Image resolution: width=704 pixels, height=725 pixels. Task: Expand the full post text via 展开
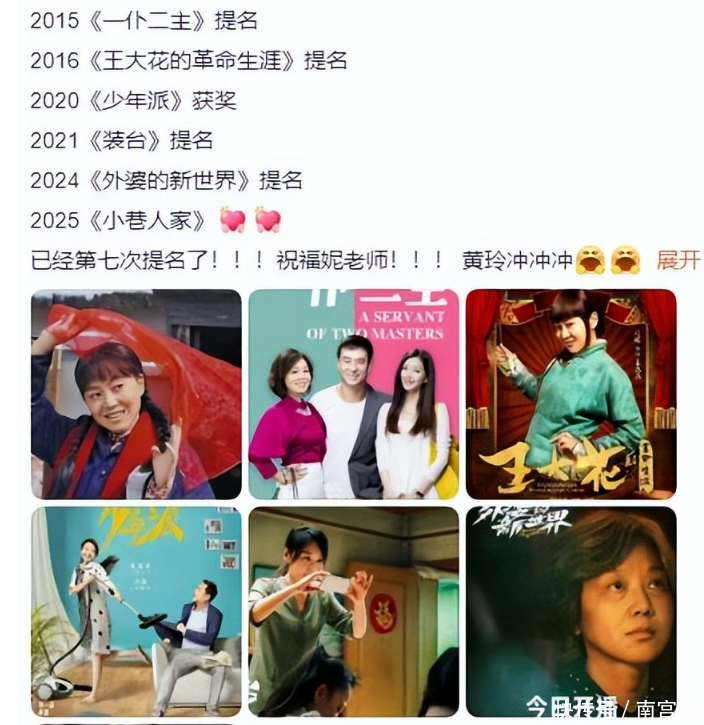coord(678,260)
